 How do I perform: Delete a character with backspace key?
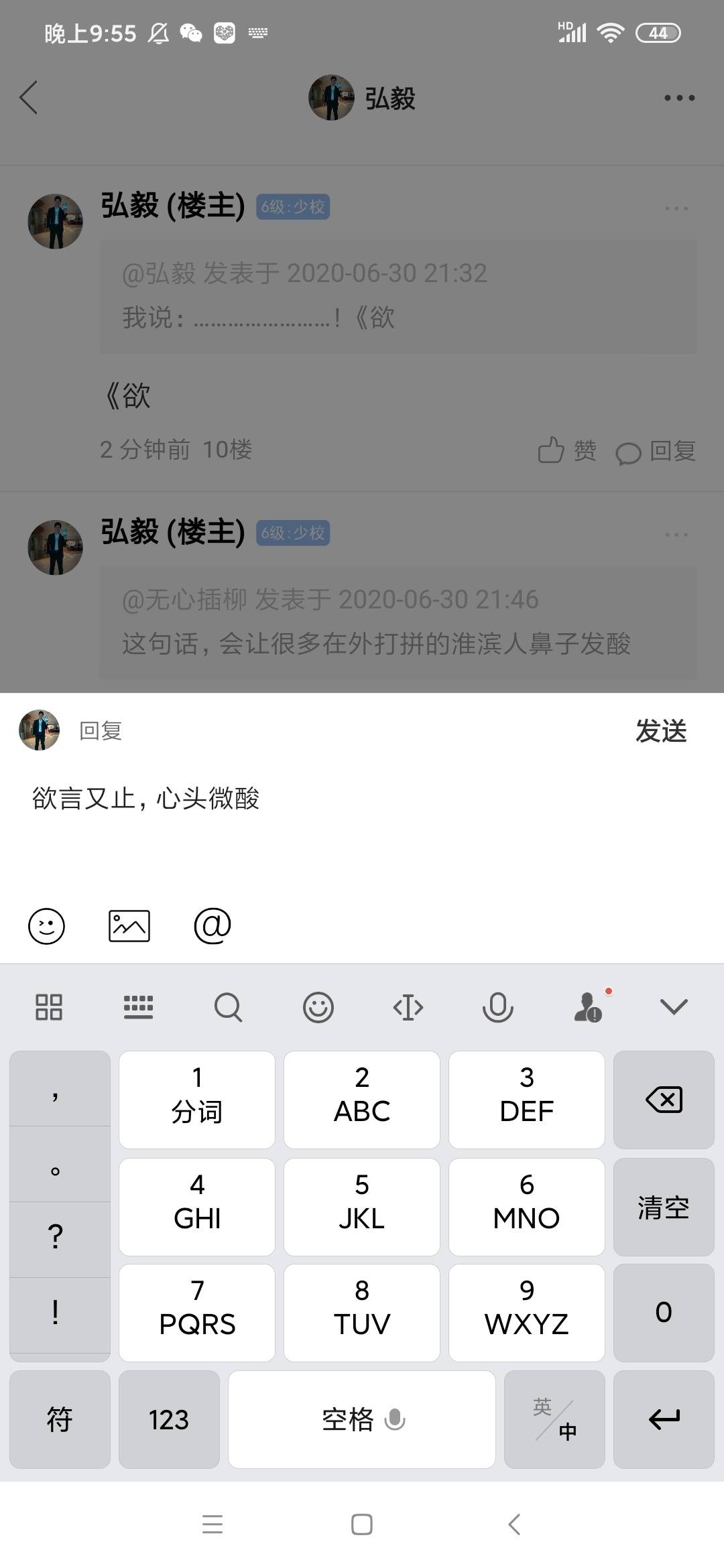click(x=663, y=1100)
